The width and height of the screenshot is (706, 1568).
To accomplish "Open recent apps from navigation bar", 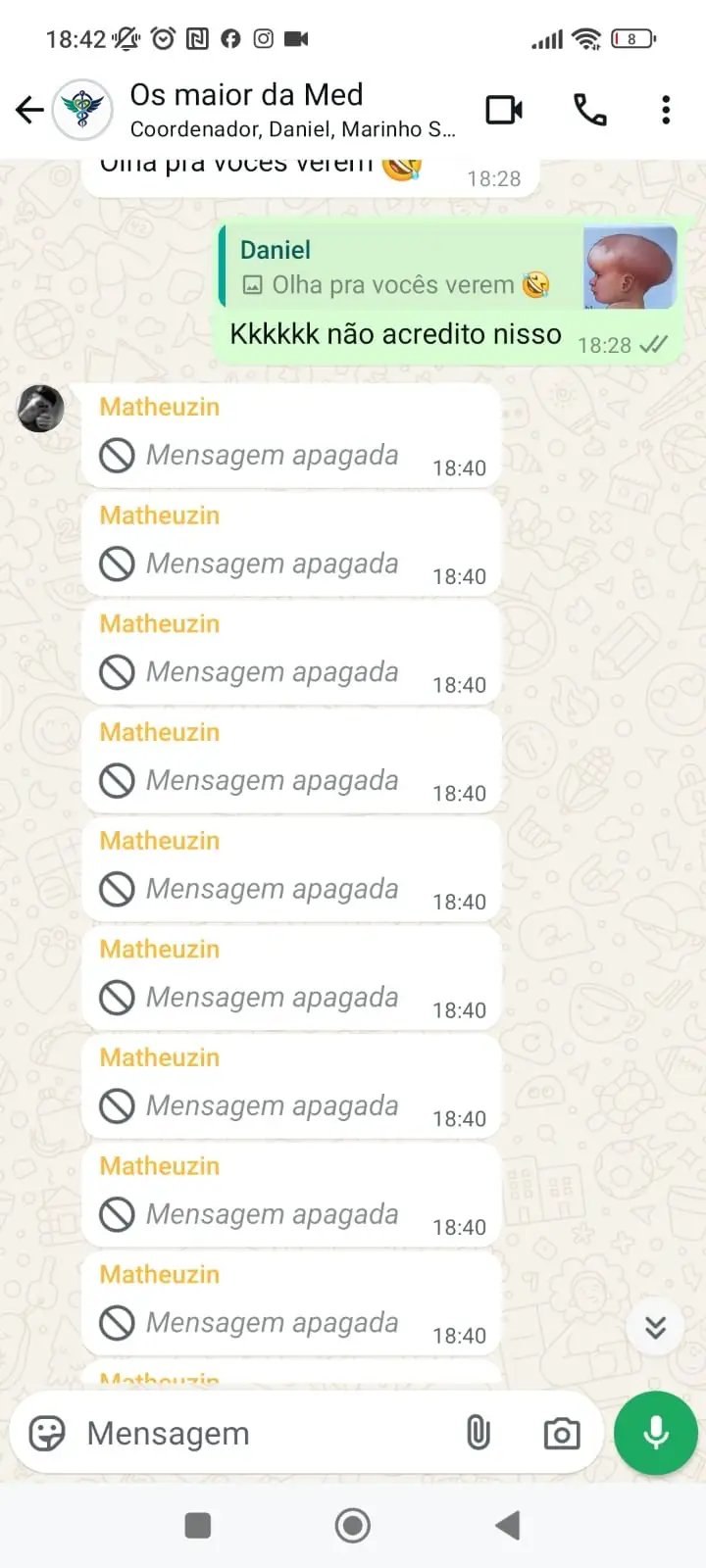I will (x=198, y=1525).
